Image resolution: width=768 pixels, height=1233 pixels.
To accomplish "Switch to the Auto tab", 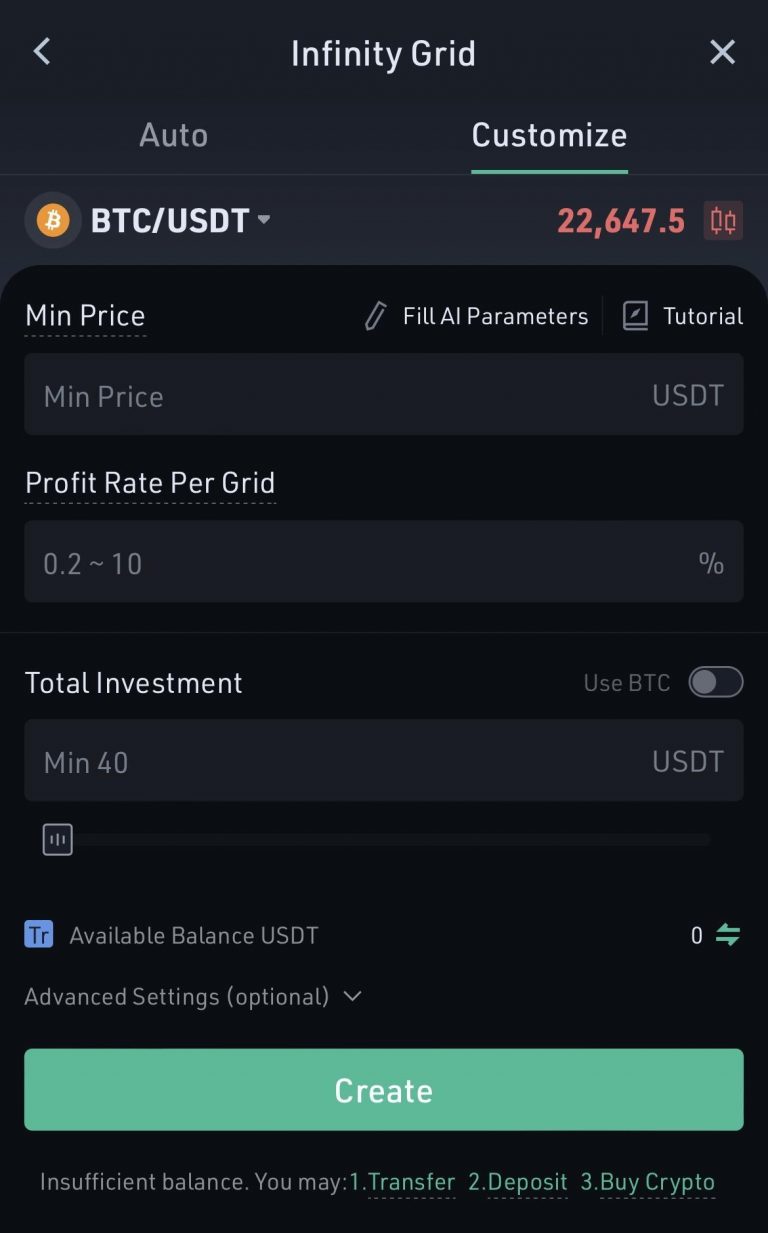I will (173, 135).
